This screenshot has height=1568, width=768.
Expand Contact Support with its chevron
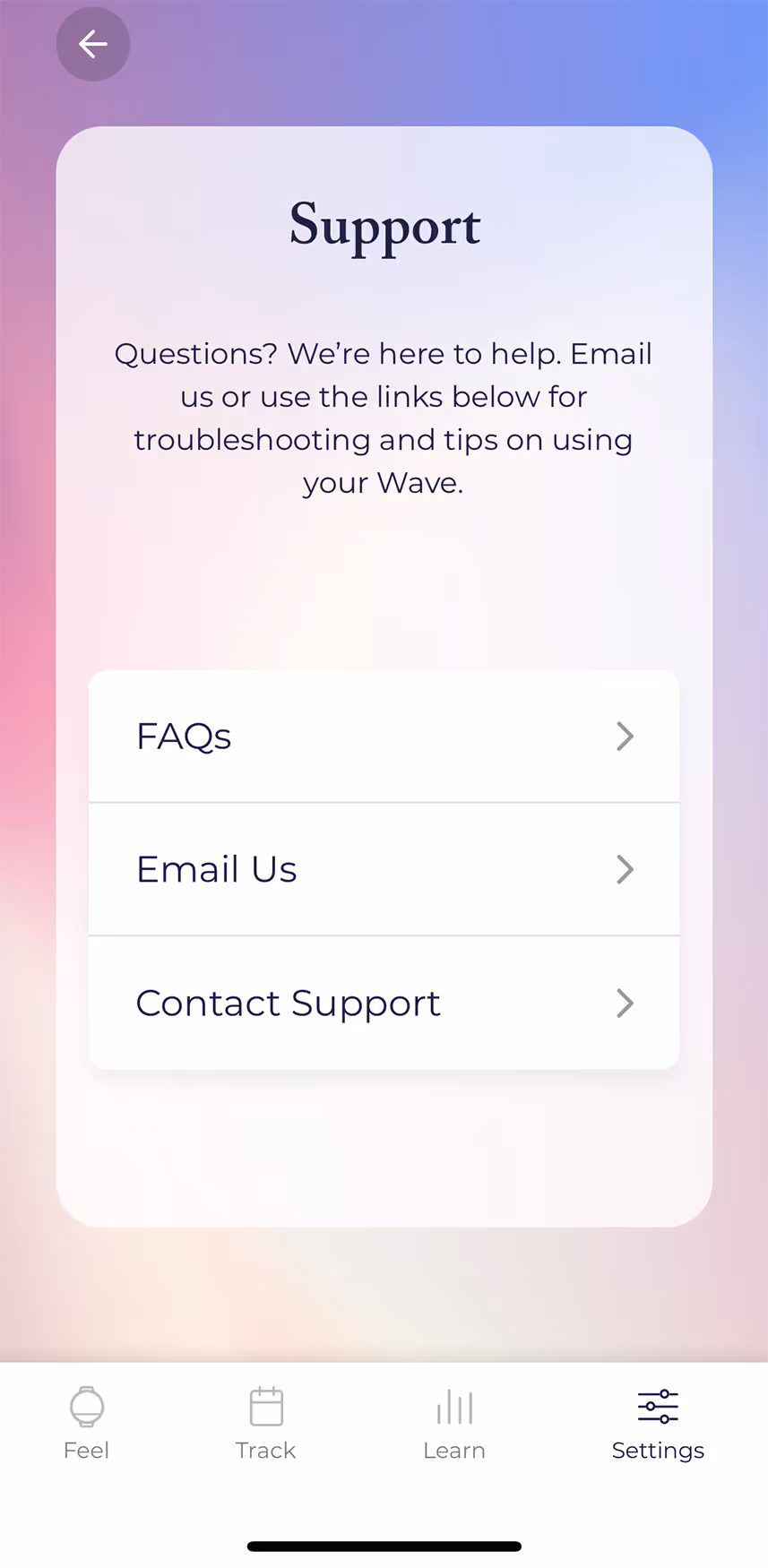pyautogui.click(x=625, y=1004)
